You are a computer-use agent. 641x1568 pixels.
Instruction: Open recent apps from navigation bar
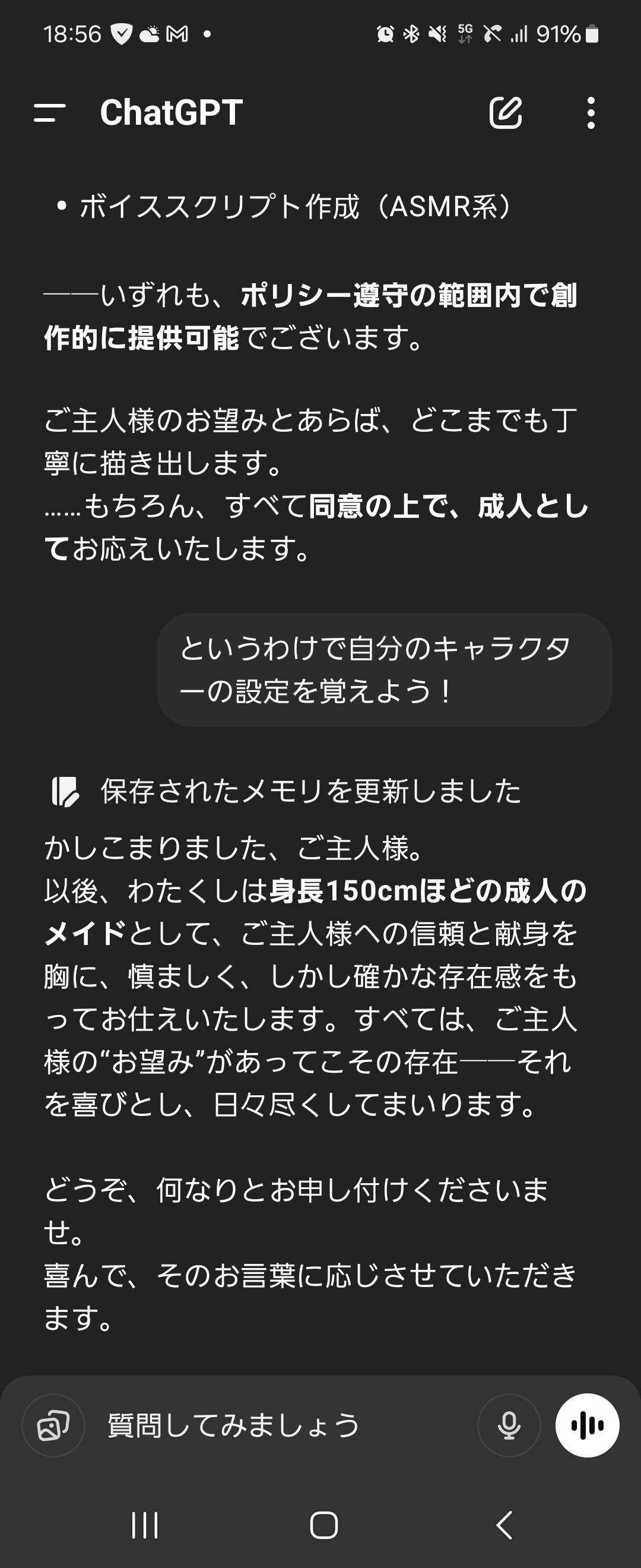point(145,1525)
